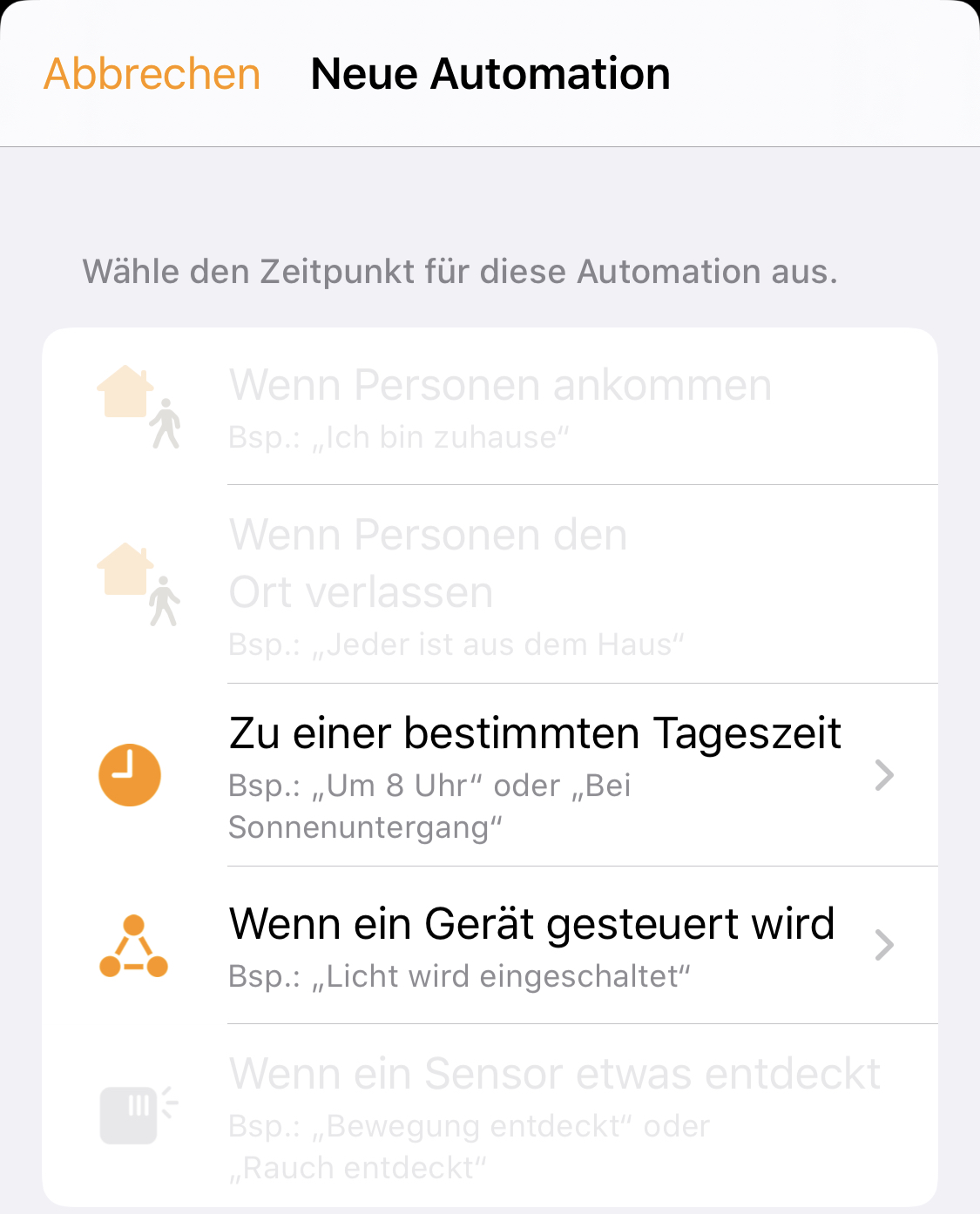
Task: Tap Abbrechen to cancel the new automation
Action: (x=152, y=74)
